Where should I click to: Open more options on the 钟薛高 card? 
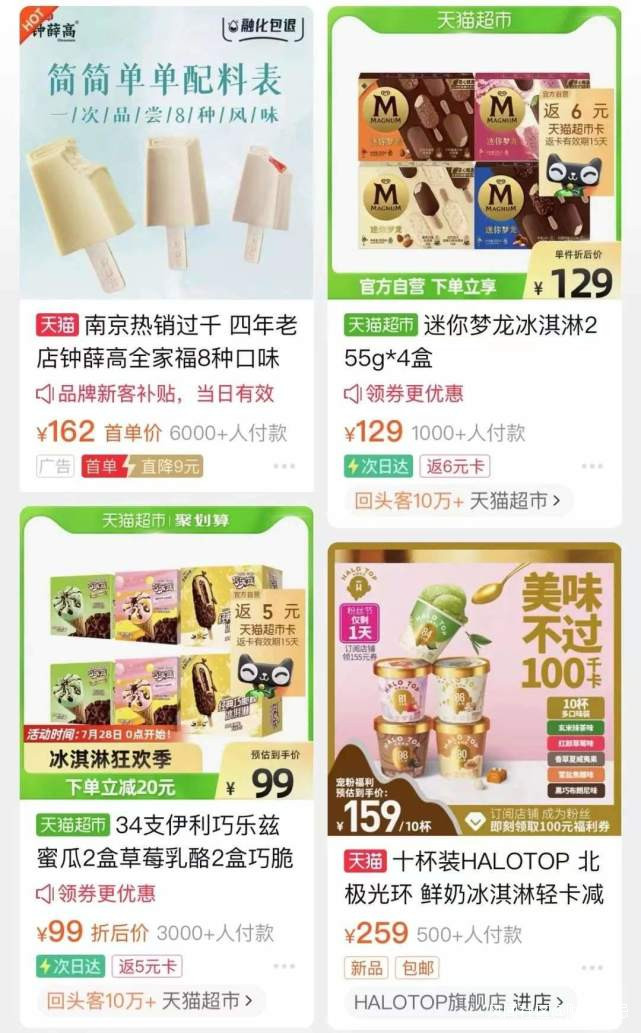click(x=284, y=466)
